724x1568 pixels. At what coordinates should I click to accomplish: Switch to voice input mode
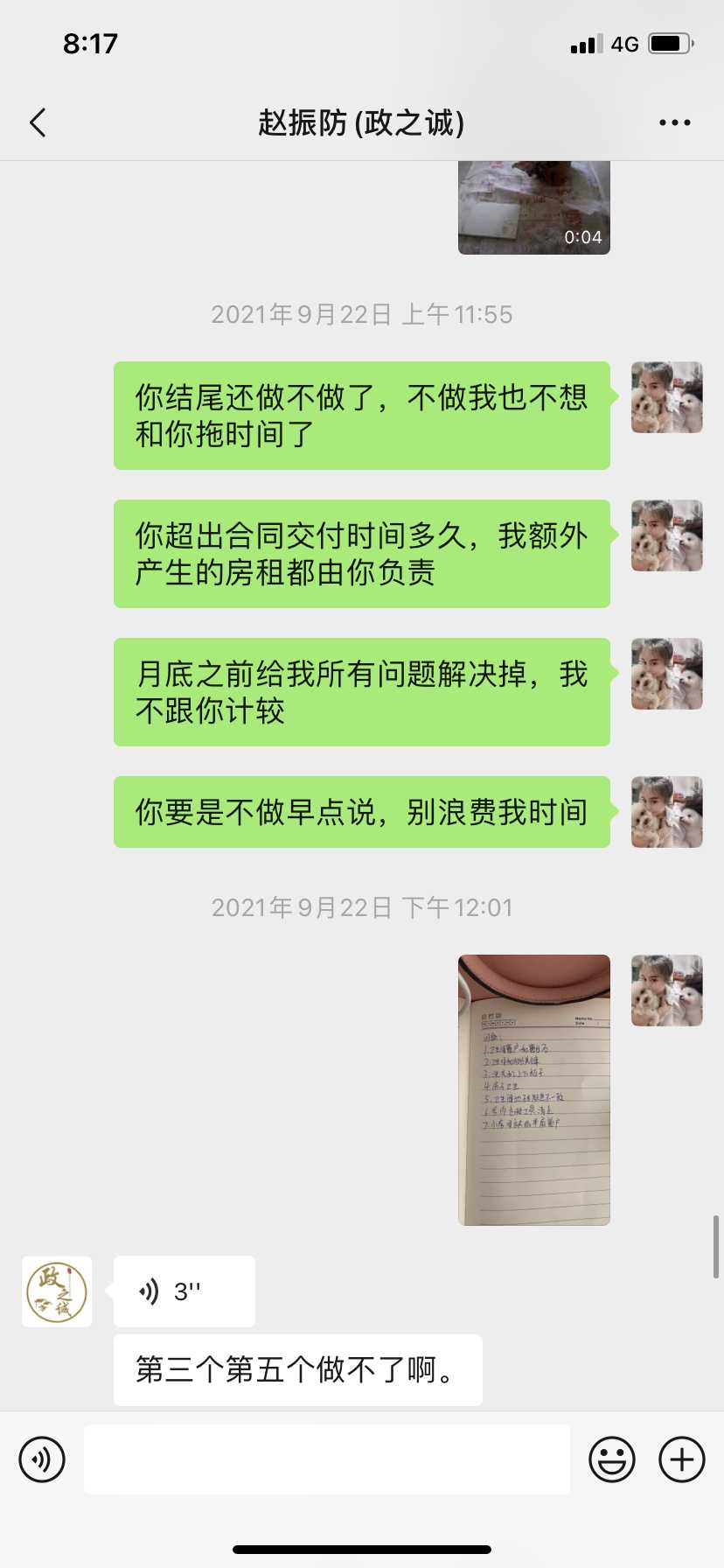(42, 1459)
